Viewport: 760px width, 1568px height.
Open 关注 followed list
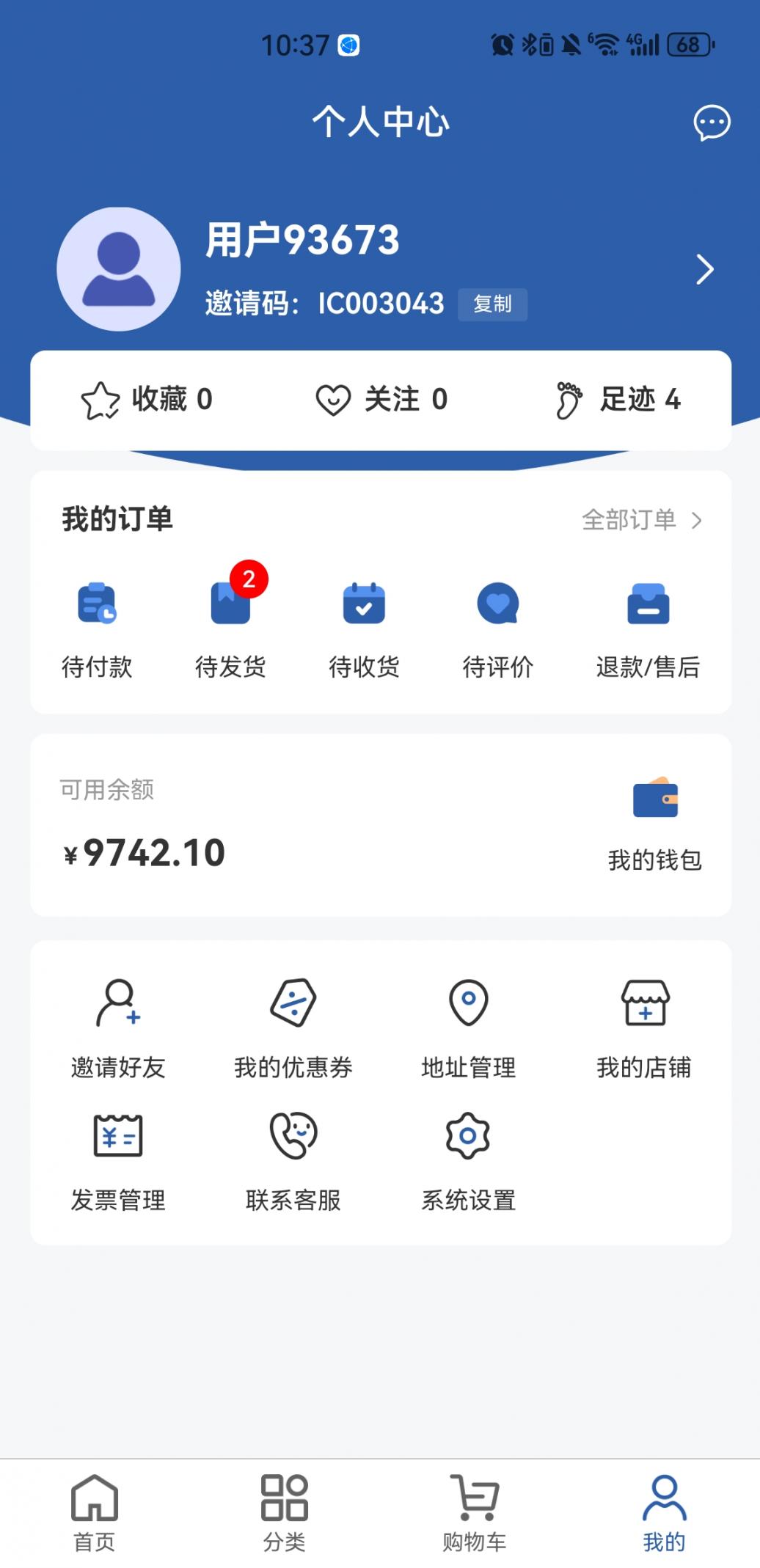(x=381, y=400)
